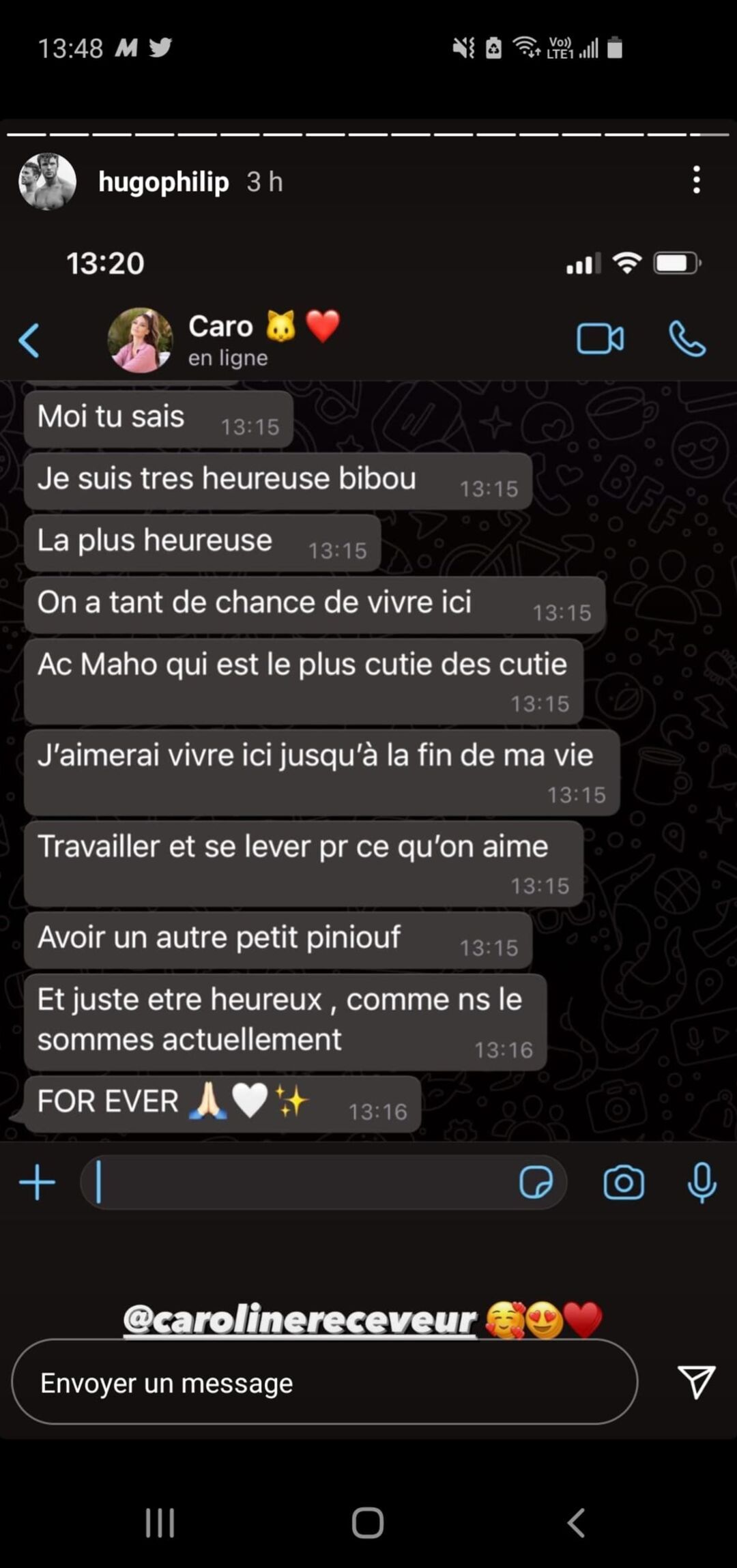Viewport: 737px width, 1568px height.
Task: Open the @carolinereceveur mention
Action: click(x=300, y=1319)
